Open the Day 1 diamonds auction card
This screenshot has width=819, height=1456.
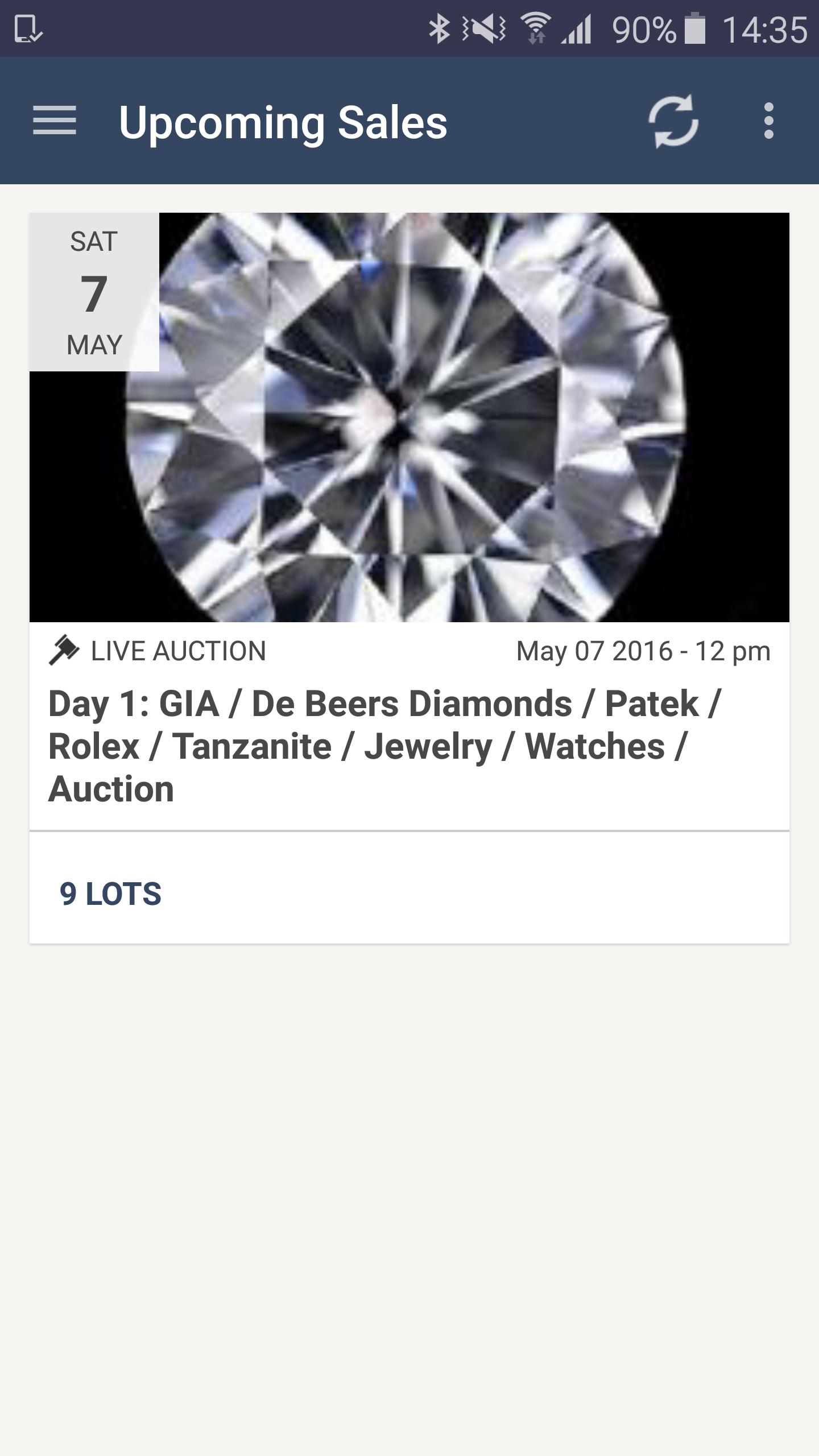click(x=409, y=522)
